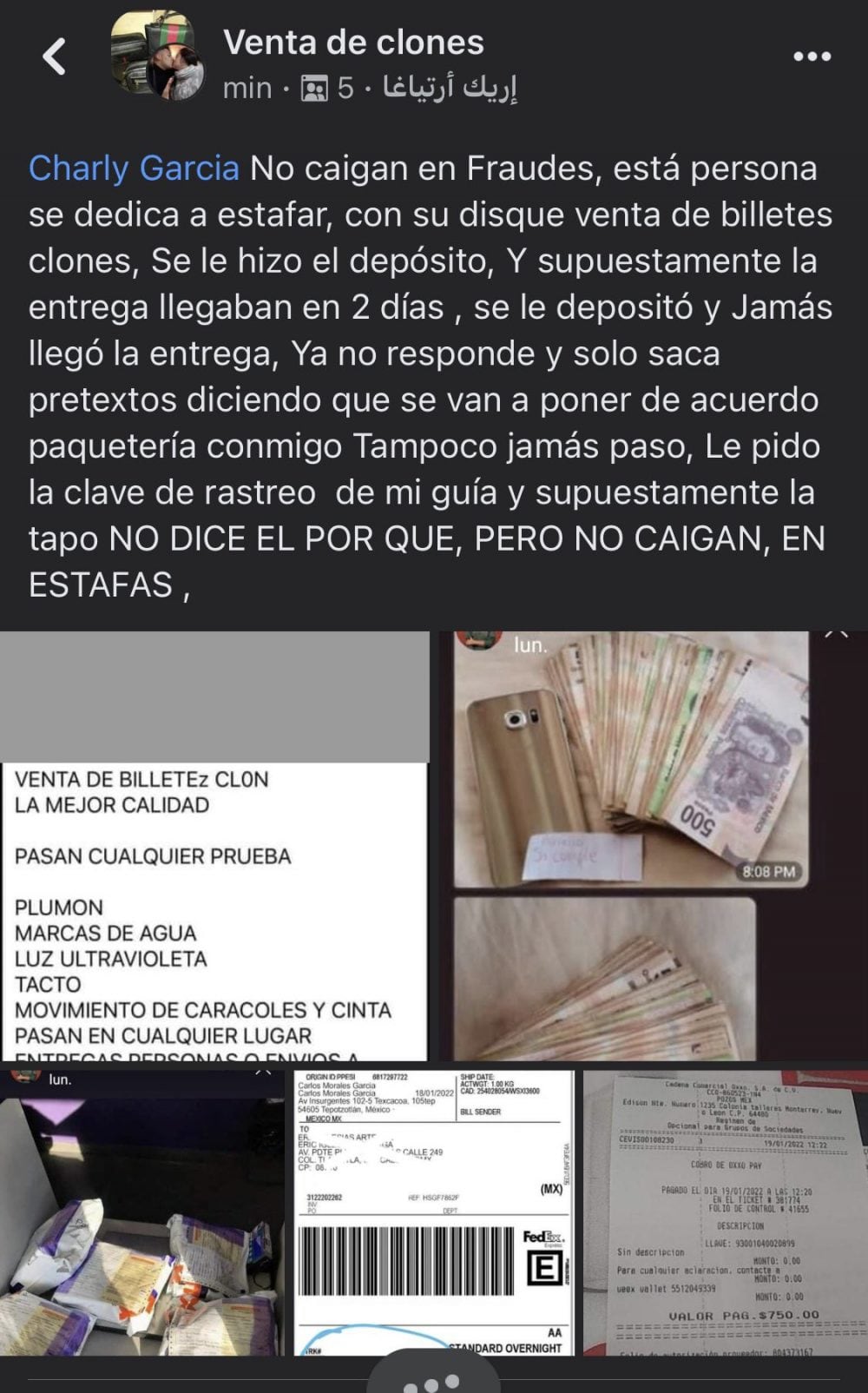Open the poster's profile picture

click(158, 57)
